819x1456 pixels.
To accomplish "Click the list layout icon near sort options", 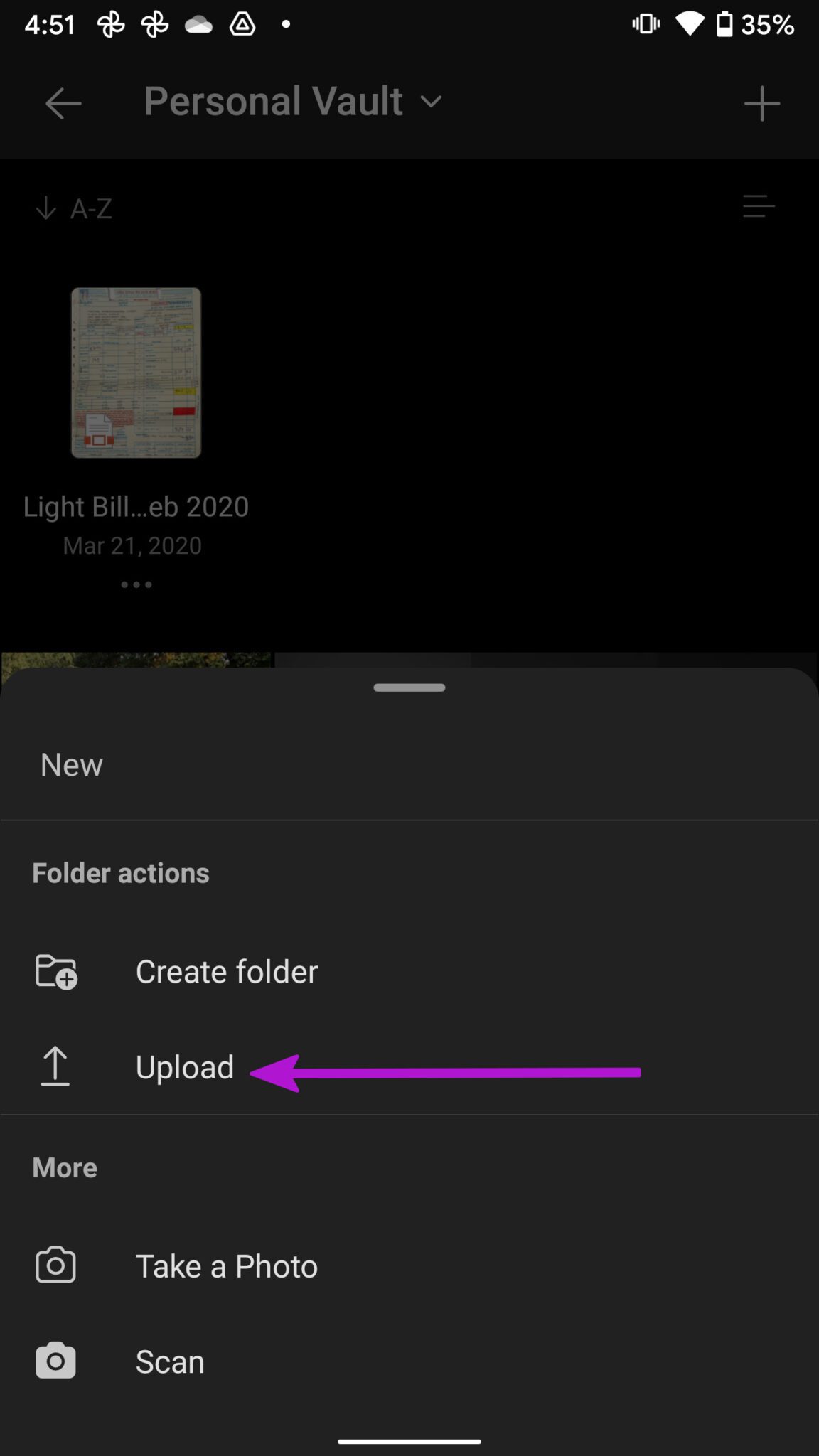I will pos(758,207).
